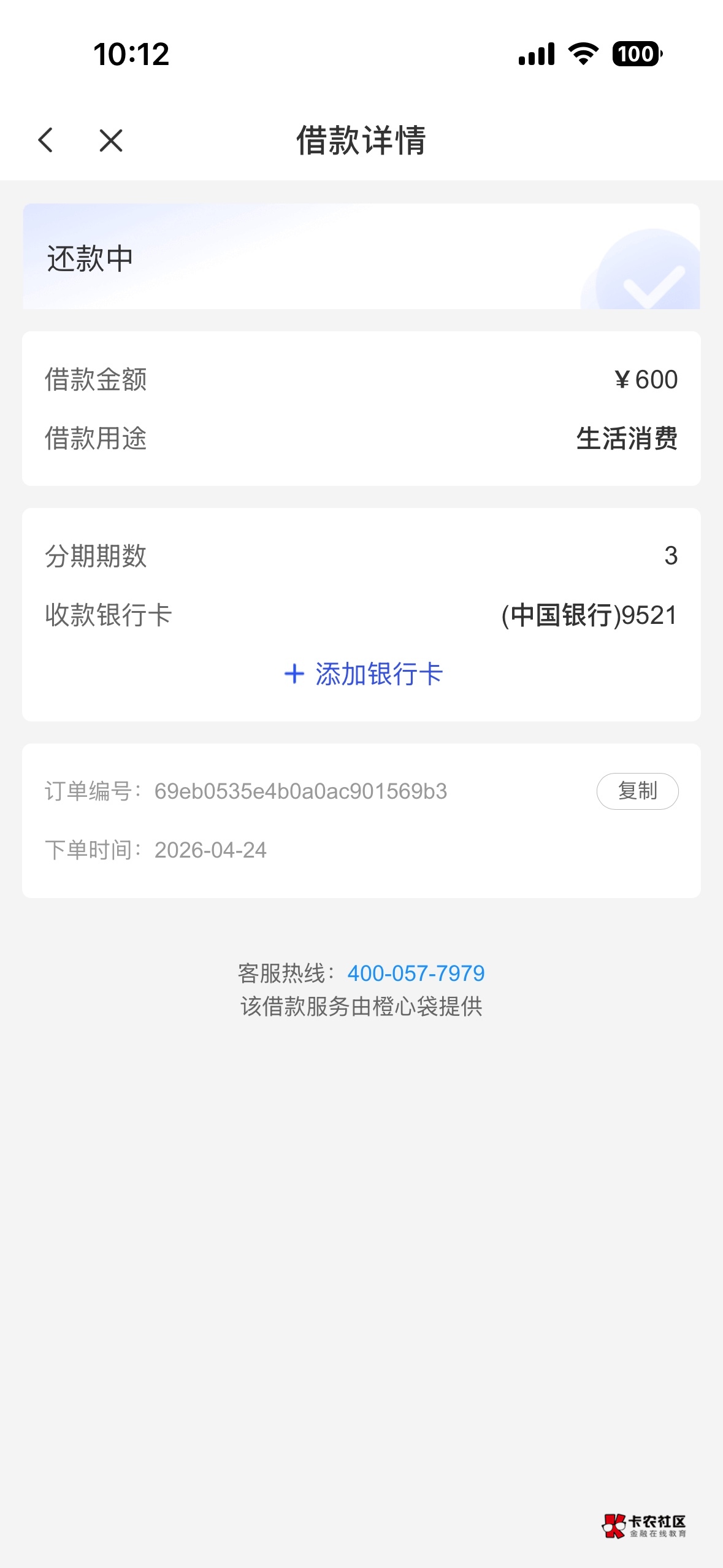
Task: Tap 添加银行卡 to add a bank card
Action: coord(363,674)
